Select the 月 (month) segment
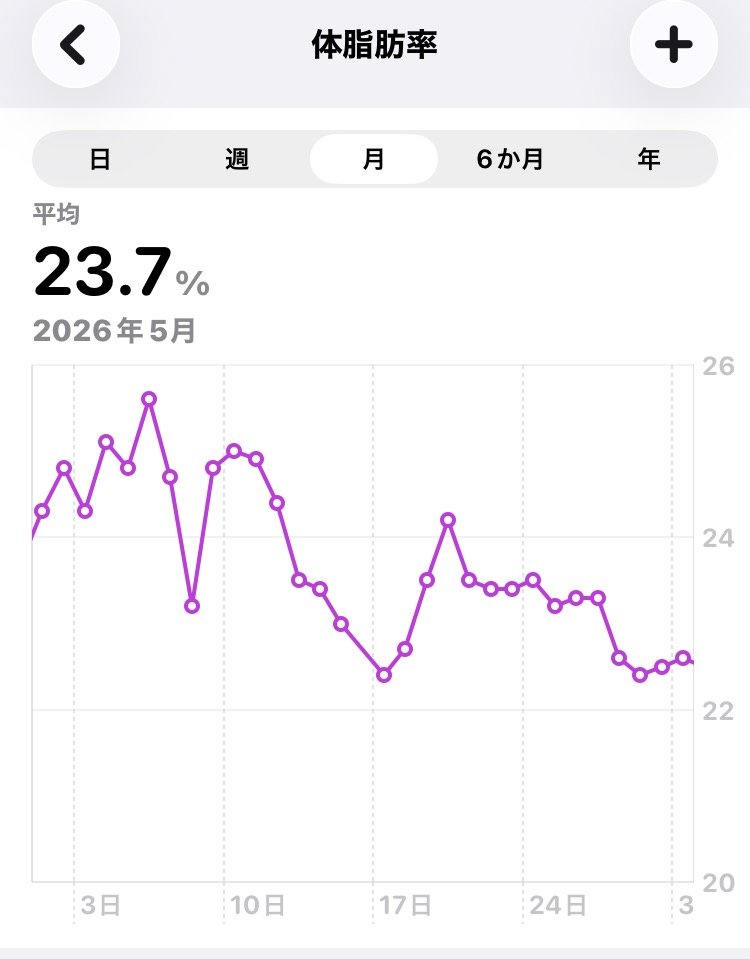This screenshot has height=959, width=750. [374, 159]
